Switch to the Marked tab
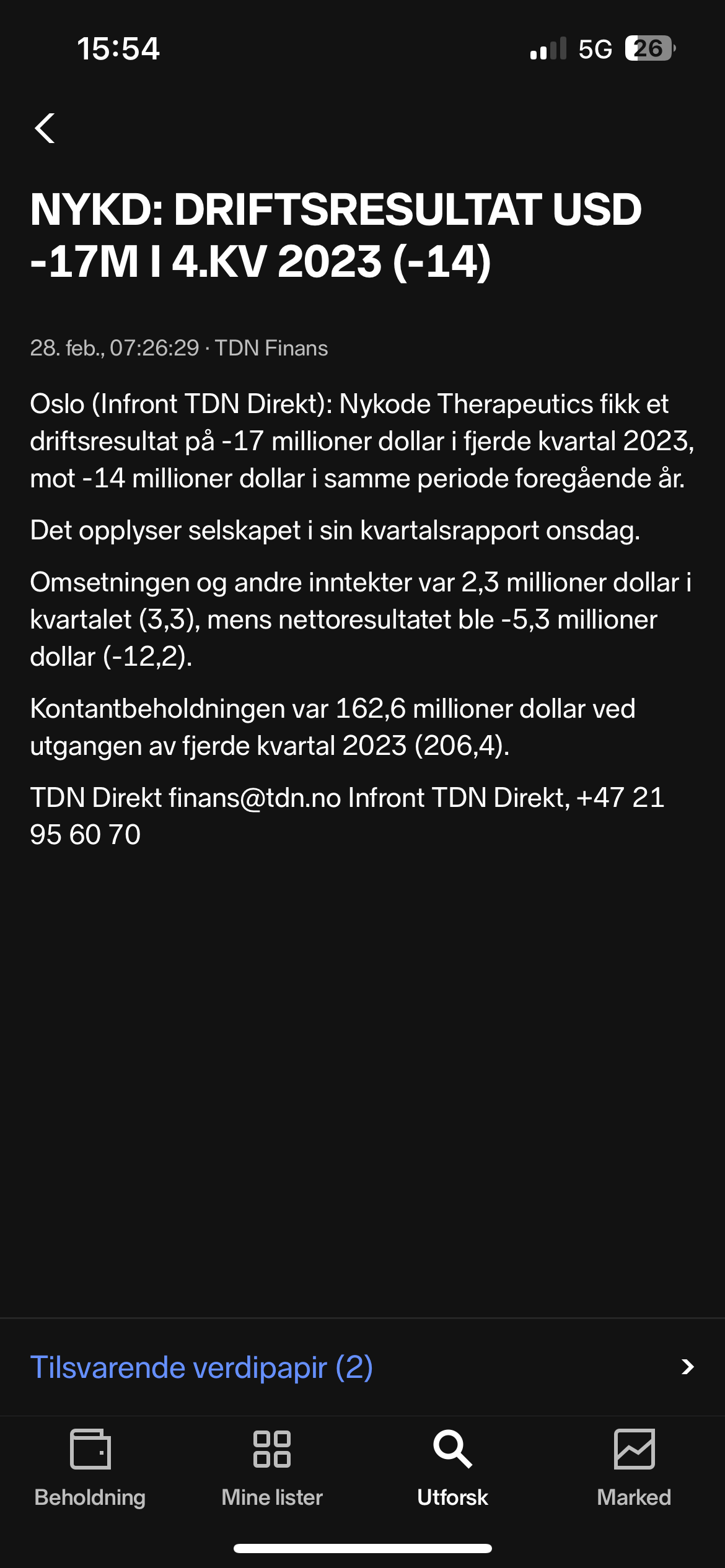725x1568 pixels. [634, 1469]
